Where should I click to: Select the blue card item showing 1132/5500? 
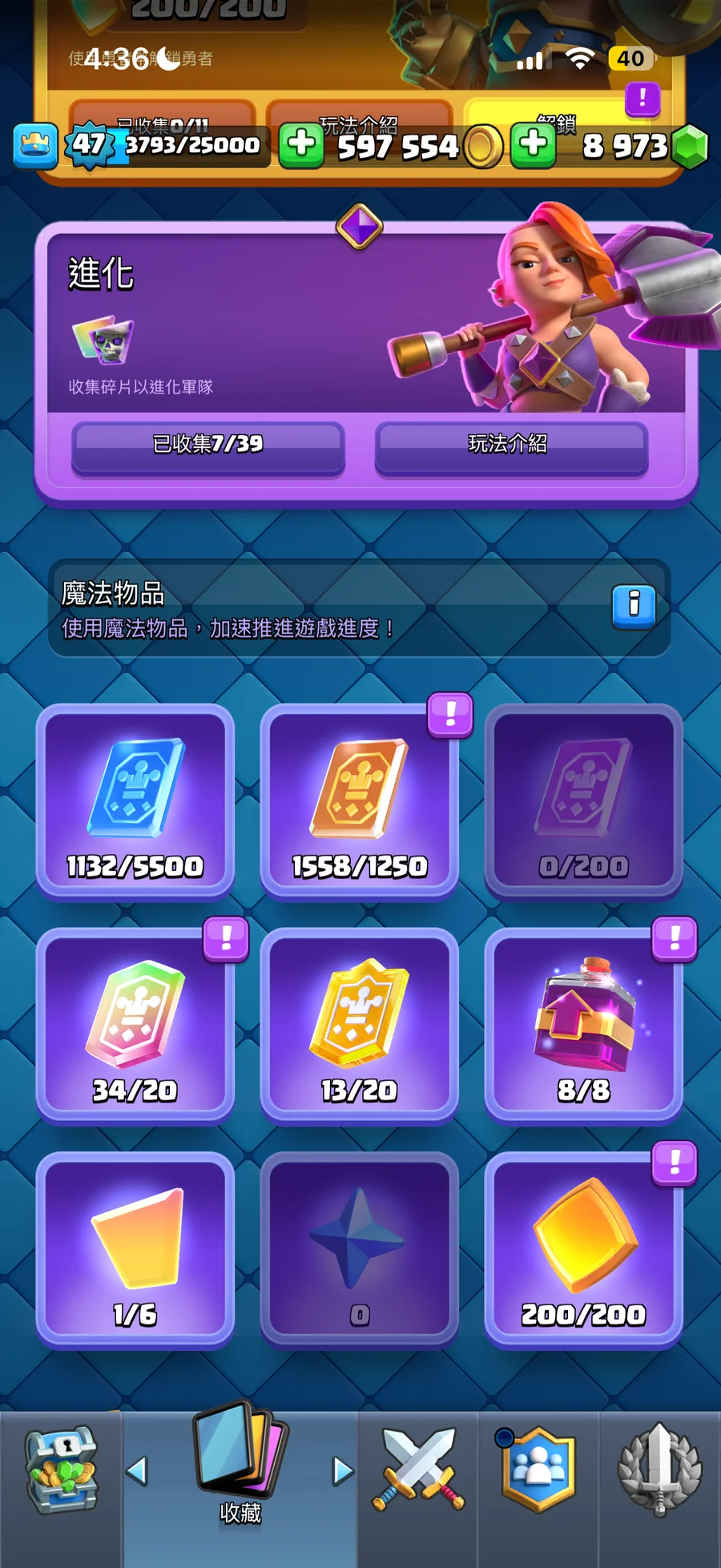(x=135, y=802)
